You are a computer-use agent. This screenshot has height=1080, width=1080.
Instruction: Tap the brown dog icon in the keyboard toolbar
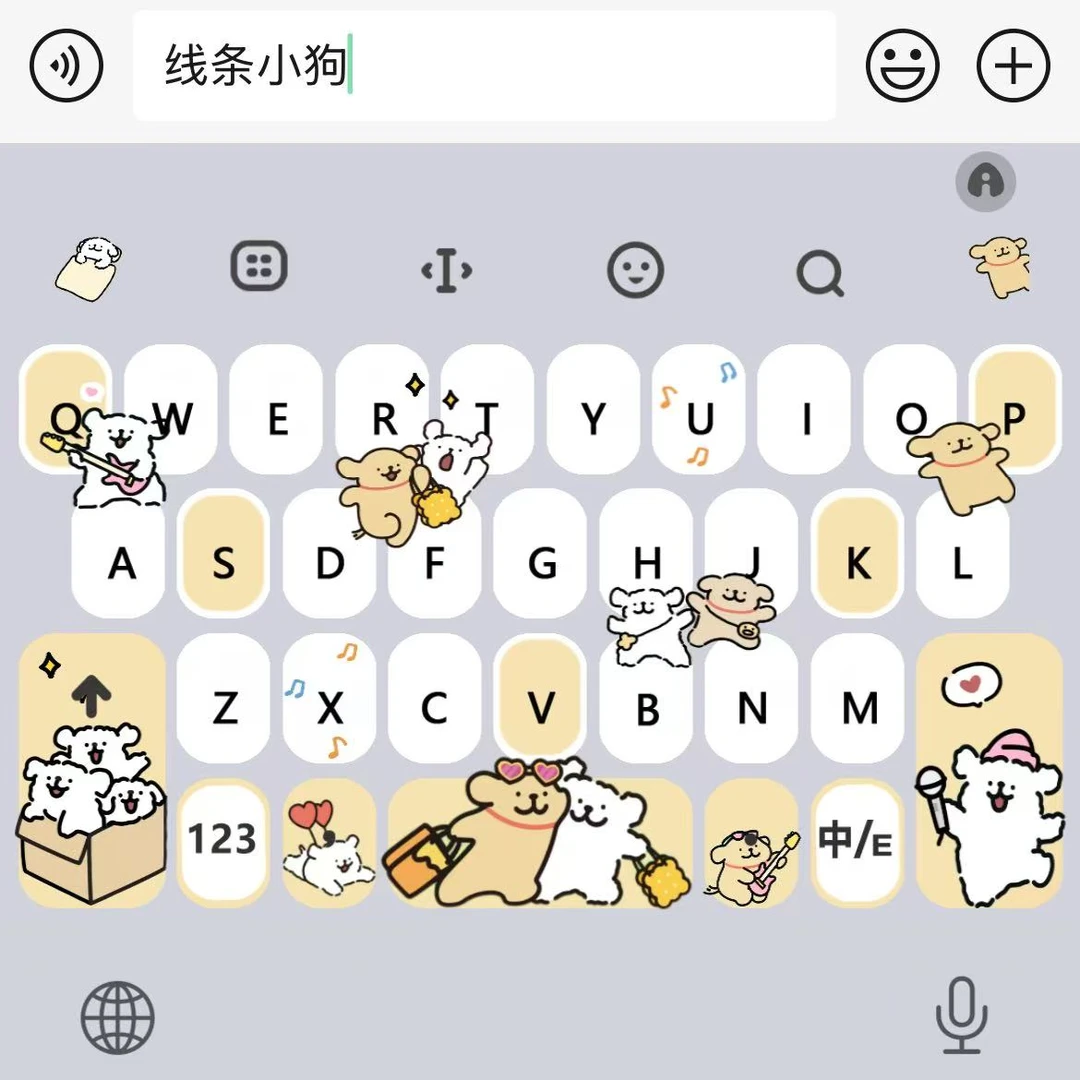[x=1000, y=266]
